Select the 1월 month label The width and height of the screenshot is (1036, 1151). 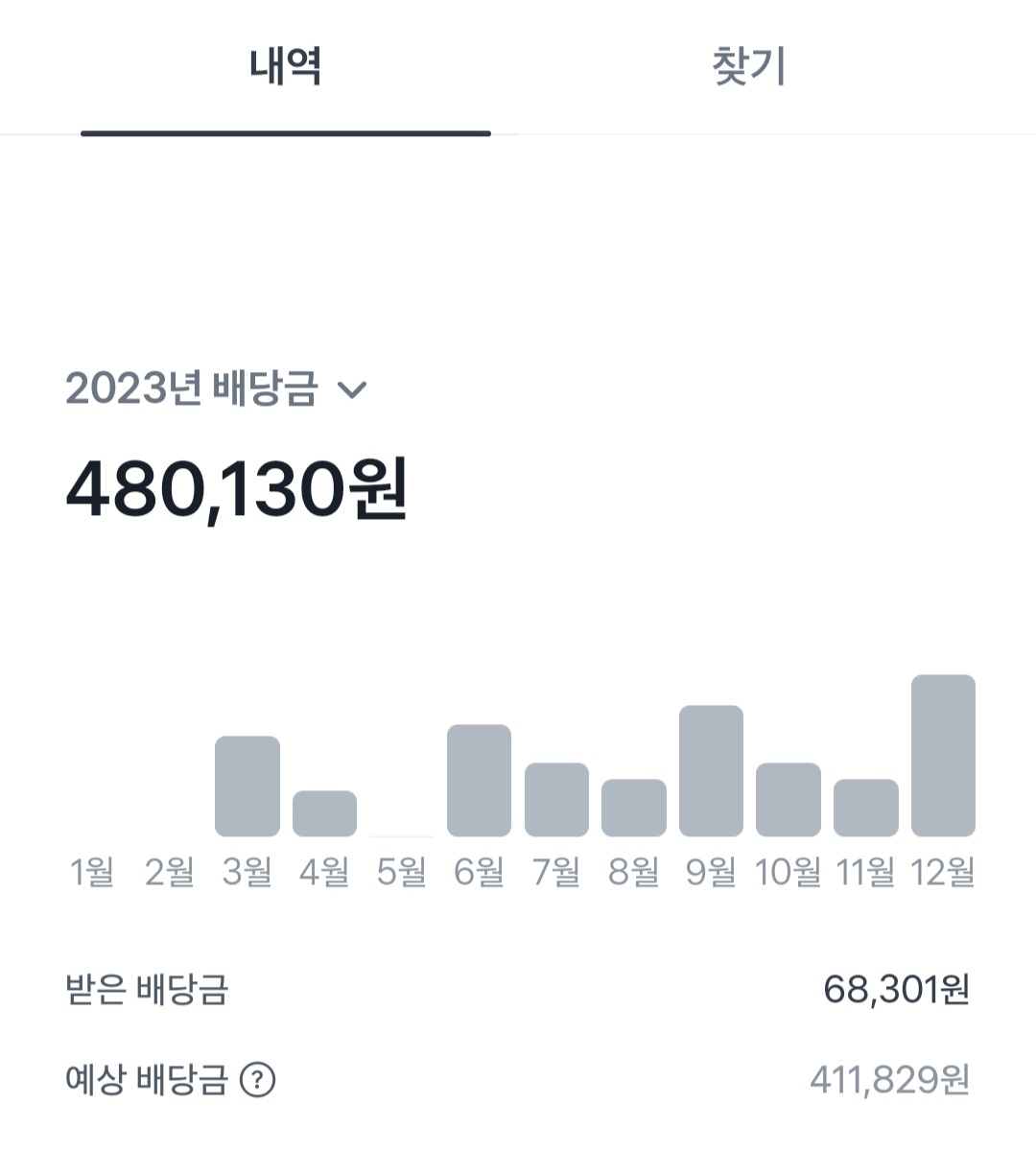pos(92,871)
